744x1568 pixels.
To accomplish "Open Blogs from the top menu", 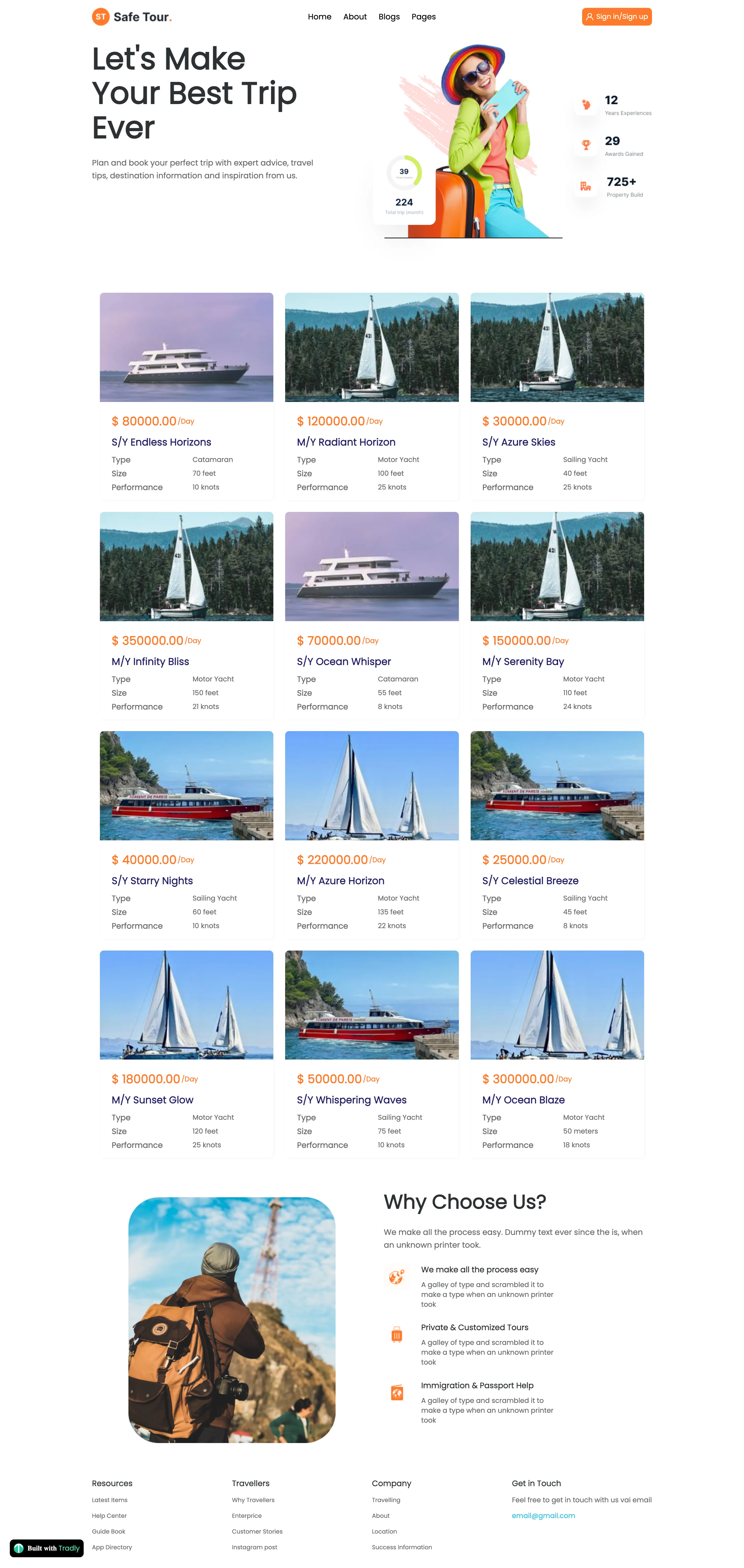I will coord(388,16).
